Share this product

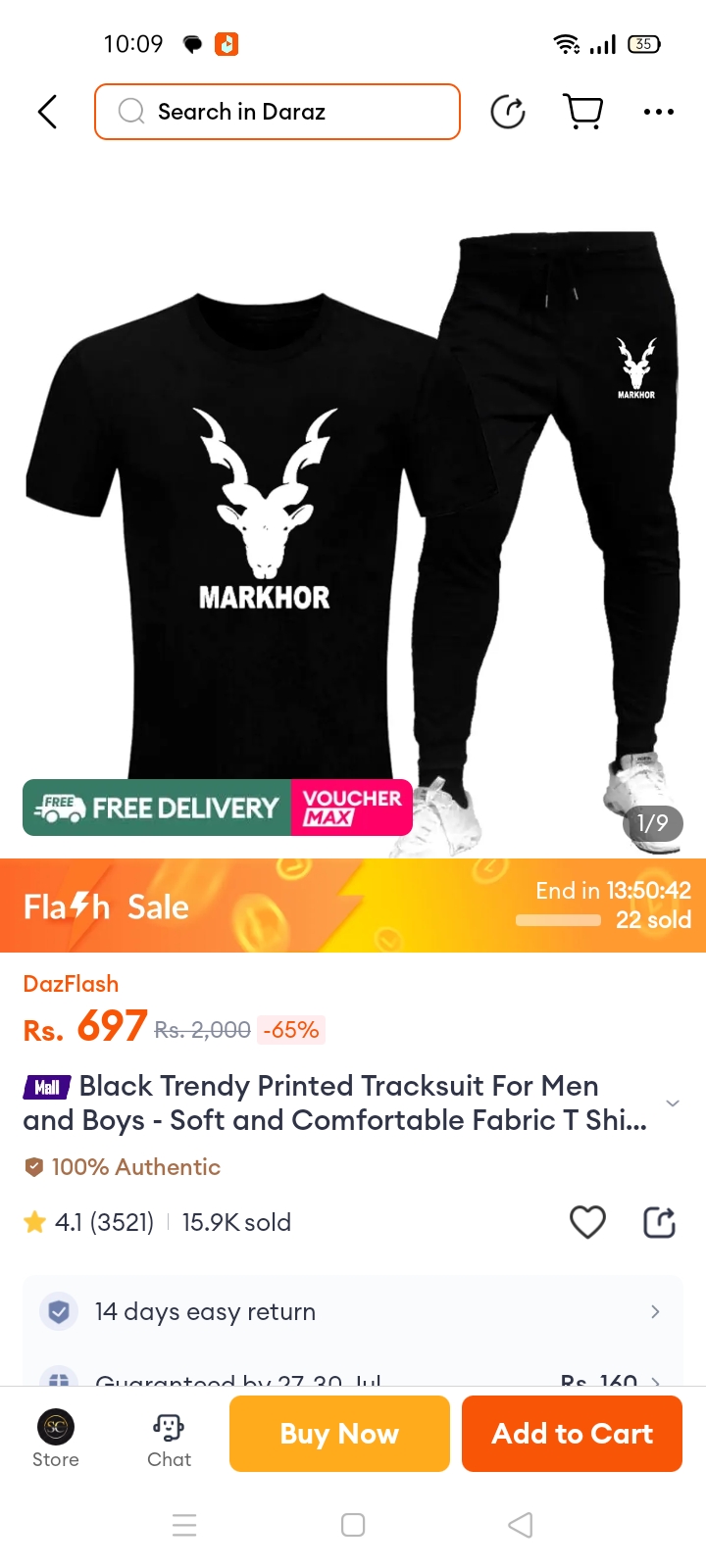(x=659, y=1222)
